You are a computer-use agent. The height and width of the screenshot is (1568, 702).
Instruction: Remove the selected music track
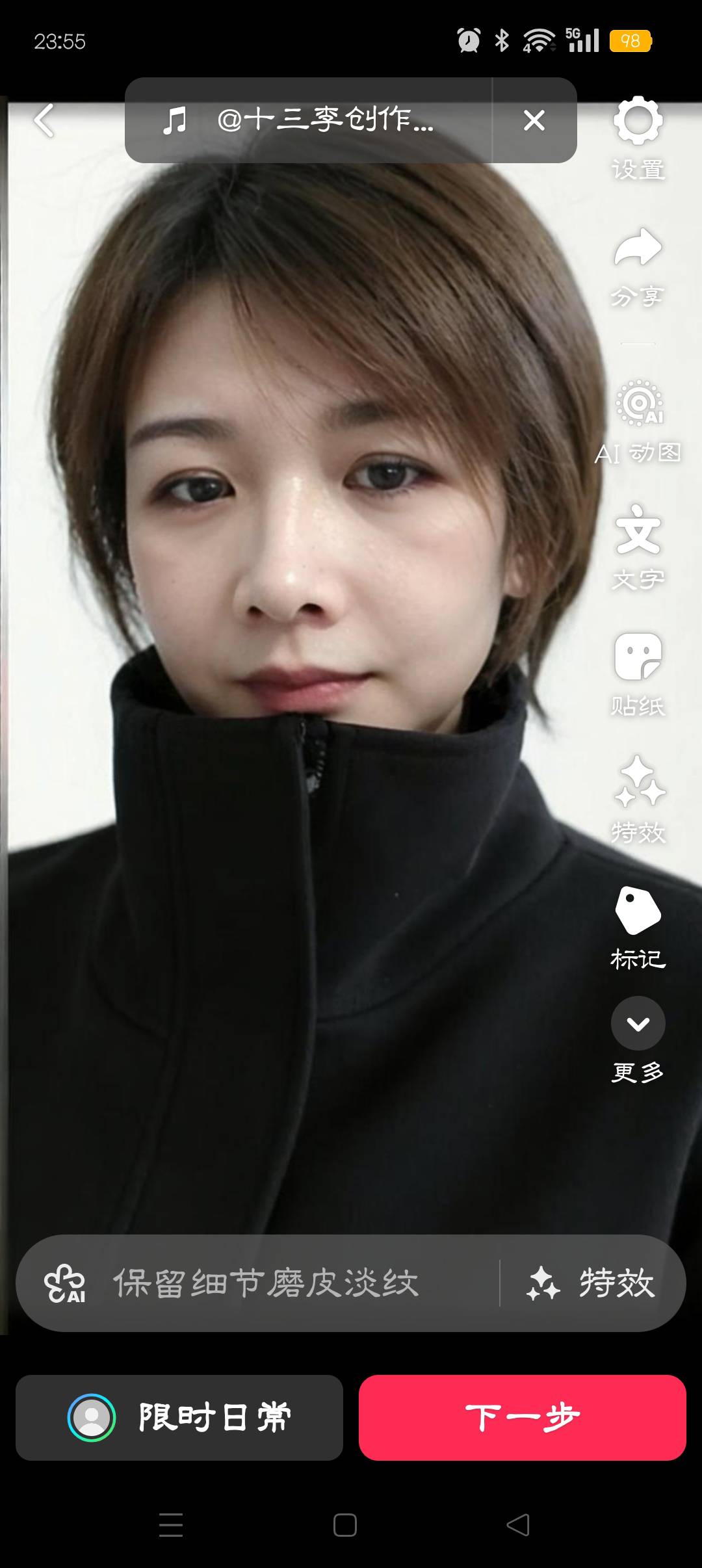click(x=534, y=120)
